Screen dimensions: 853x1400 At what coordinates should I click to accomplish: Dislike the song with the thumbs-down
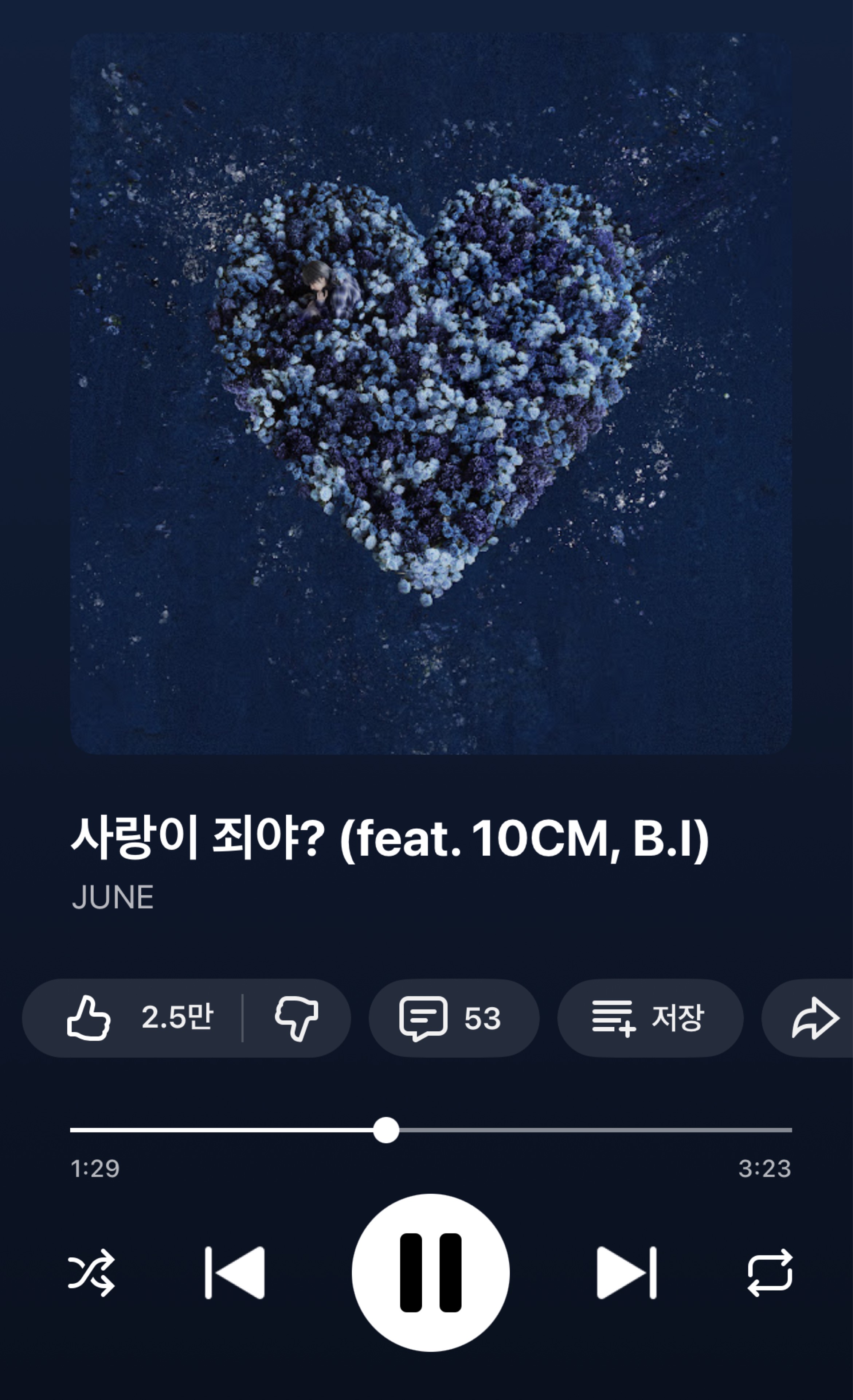[x=297, y=1018]
